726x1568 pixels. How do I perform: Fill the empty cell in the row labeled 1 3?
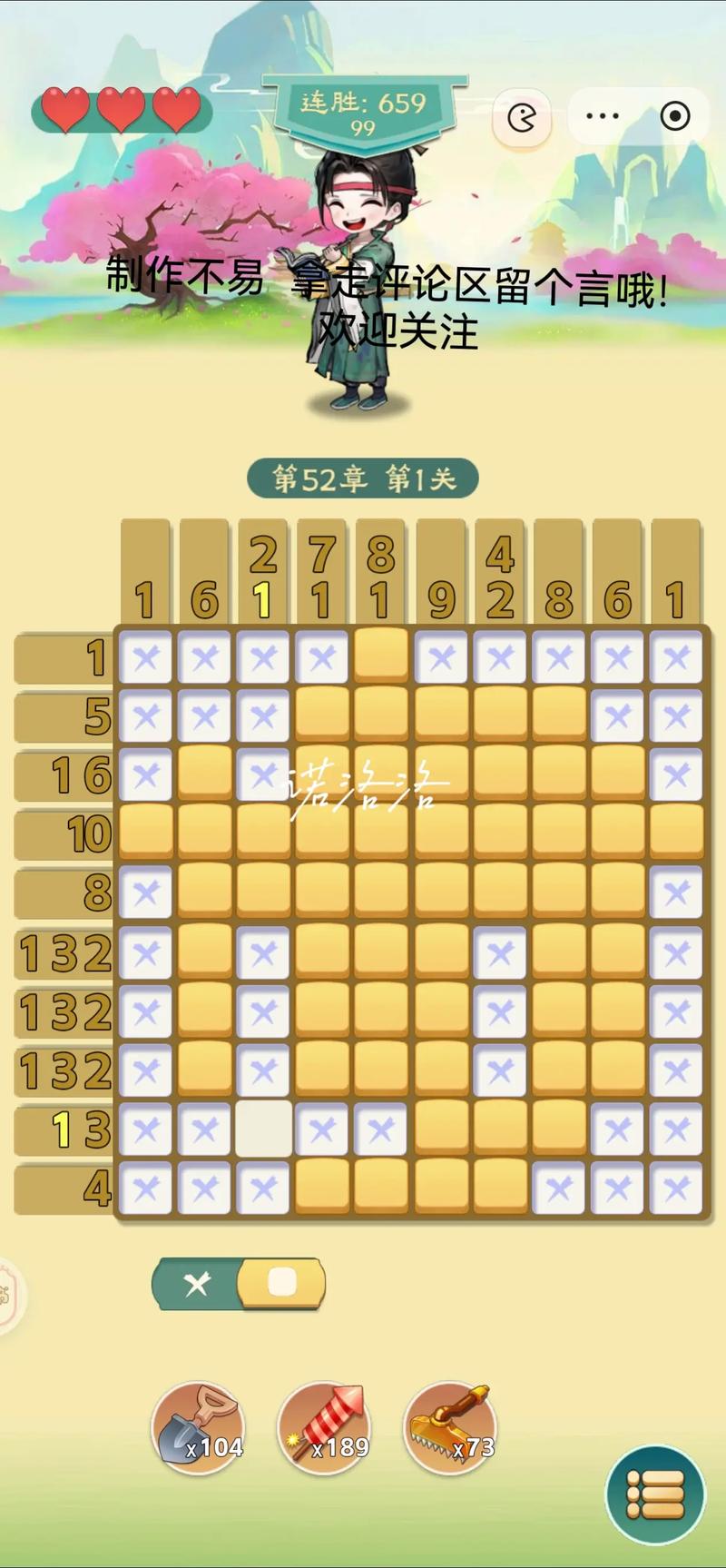(x=263, y=1129)
